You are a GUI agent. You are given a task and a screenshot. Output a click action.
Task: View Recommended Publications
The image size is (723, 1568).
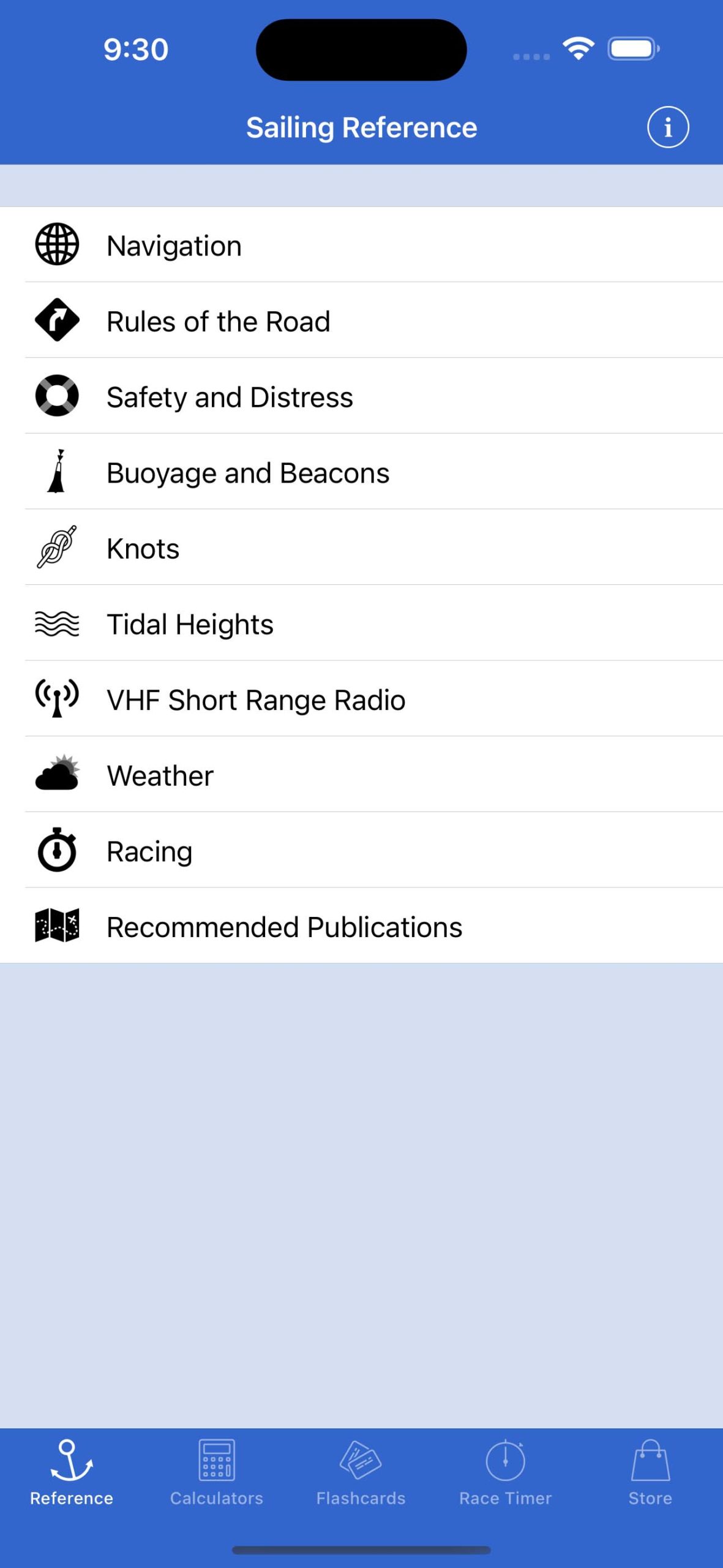click(361, 925)
